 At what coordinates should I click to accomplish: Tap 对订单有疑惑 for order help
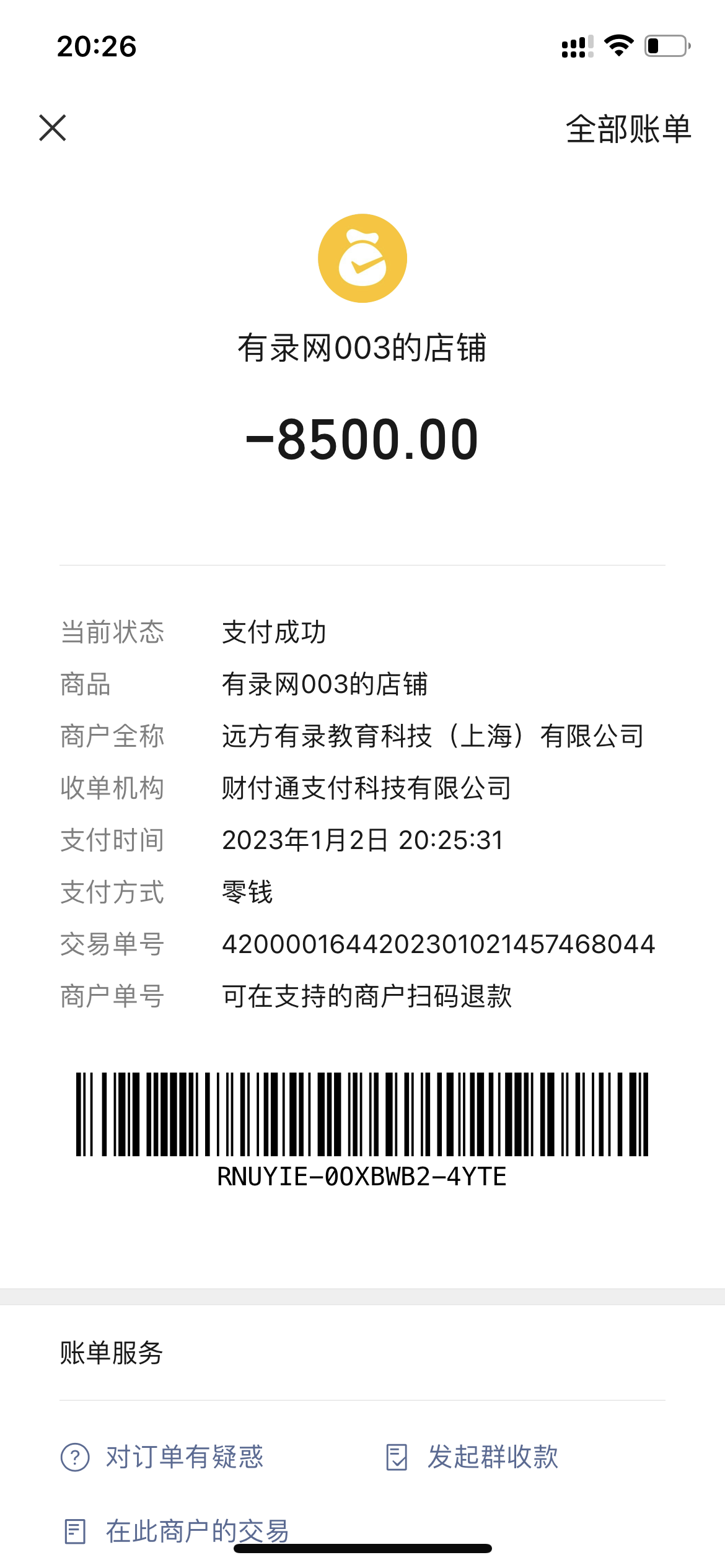162,1457
